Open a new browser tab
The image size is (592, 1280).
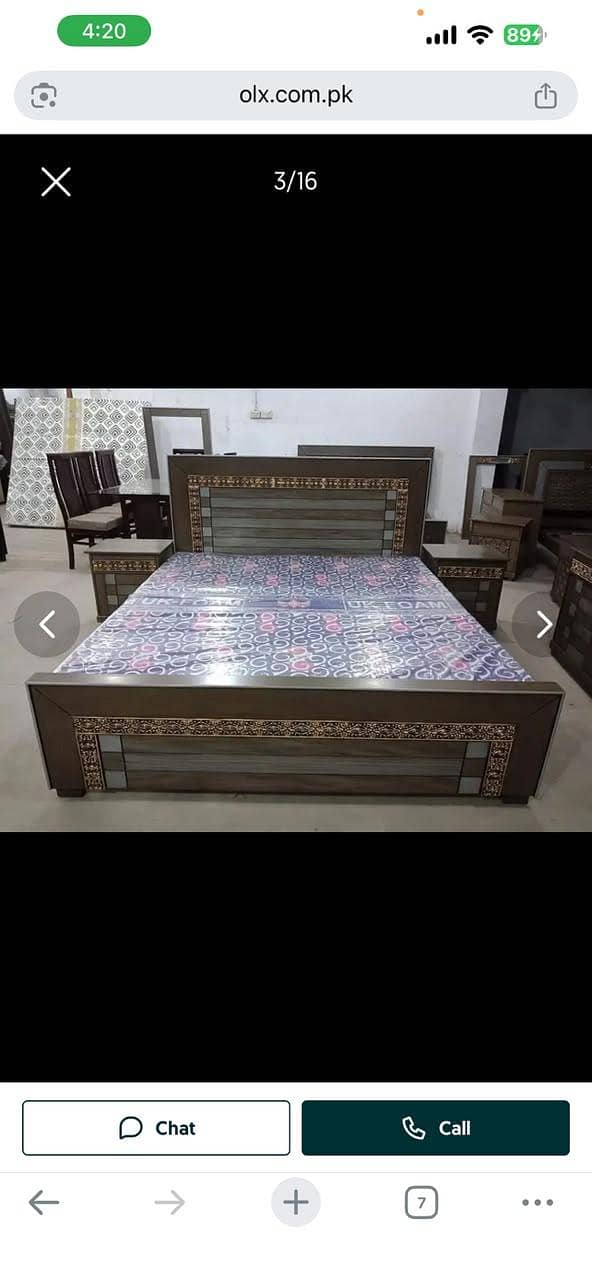296,1202
